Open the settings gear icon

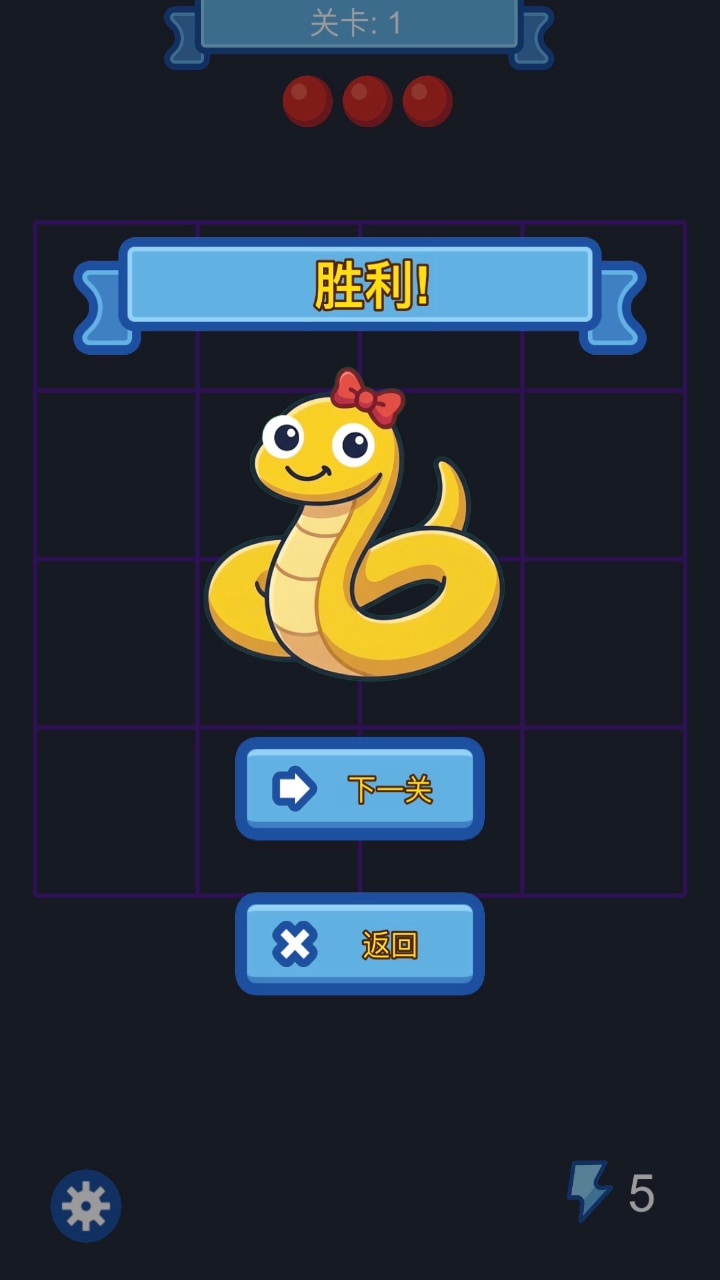pos(85,1205)
